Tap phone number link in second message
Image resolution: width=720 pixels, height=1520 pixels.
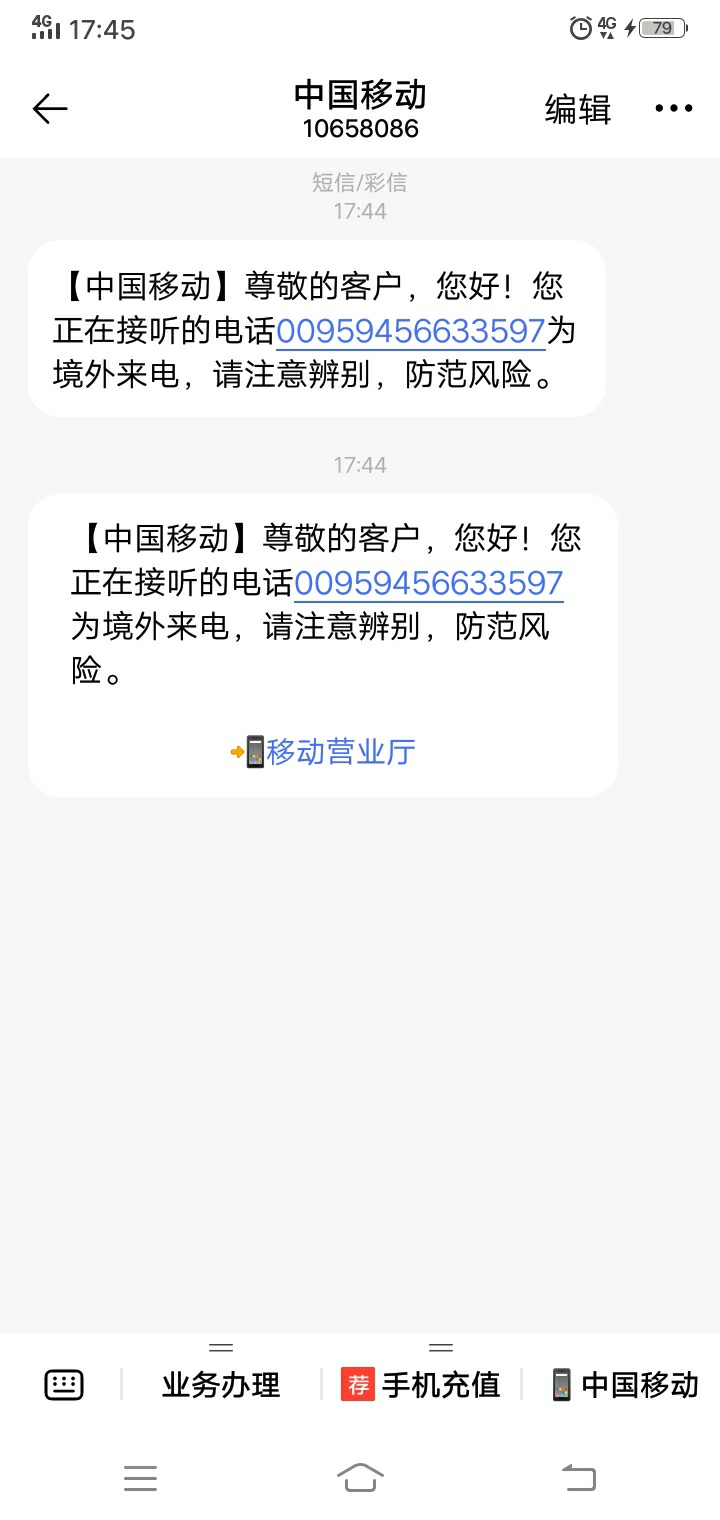coord(428,583)
